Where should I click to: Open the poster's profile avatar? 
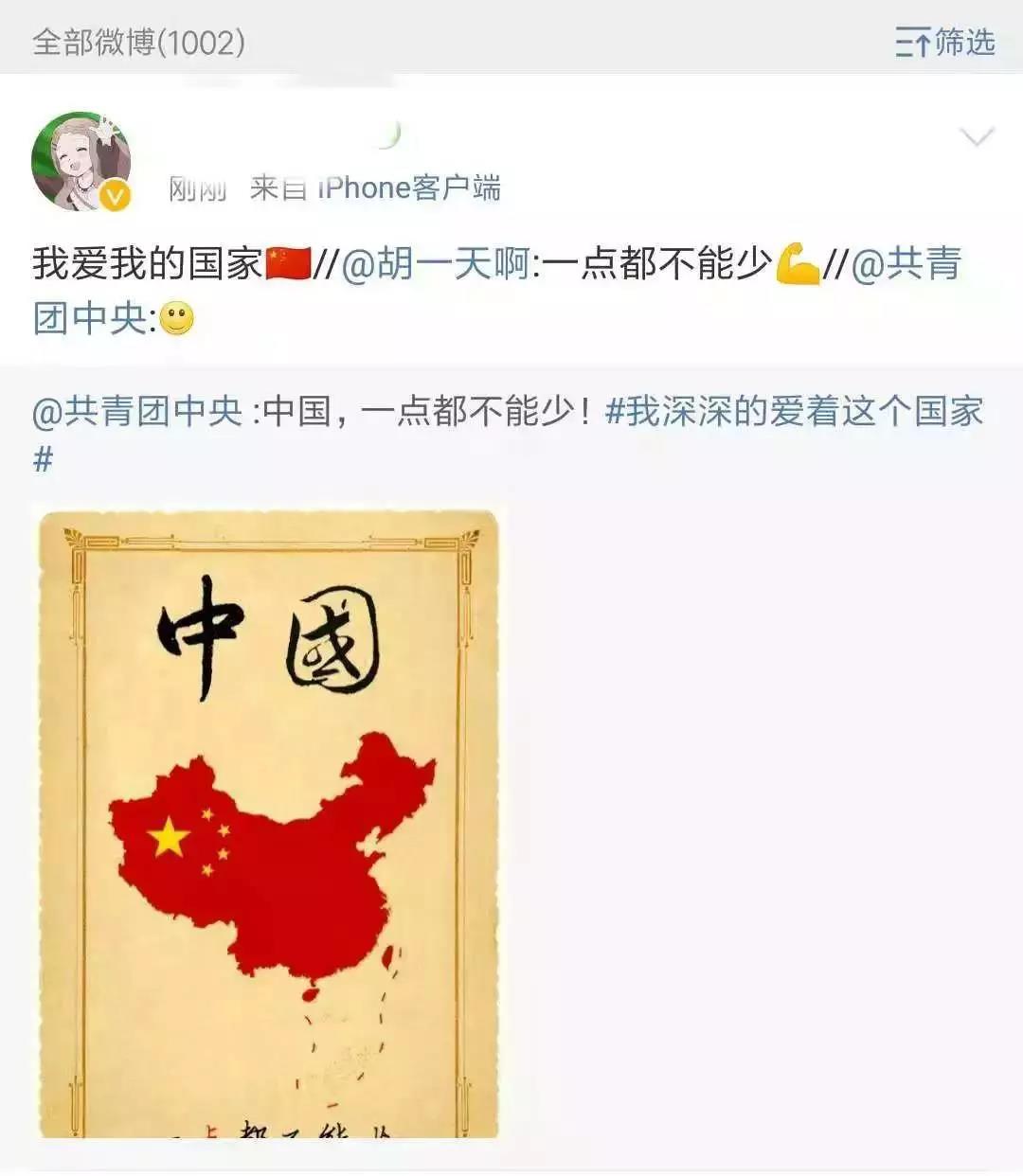click(80, 162)
